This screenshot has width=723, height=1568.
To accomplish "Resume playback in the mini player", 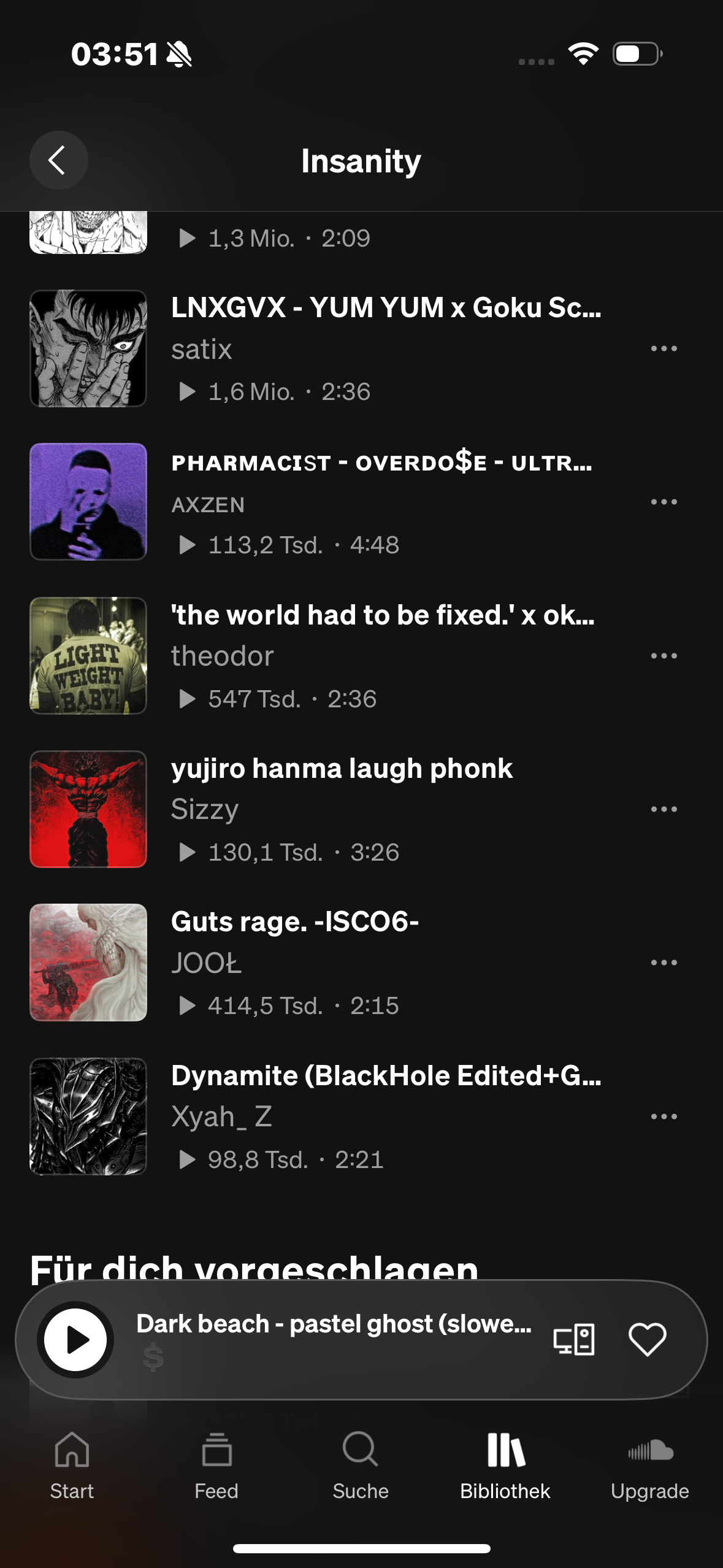I will point(75,1340).
